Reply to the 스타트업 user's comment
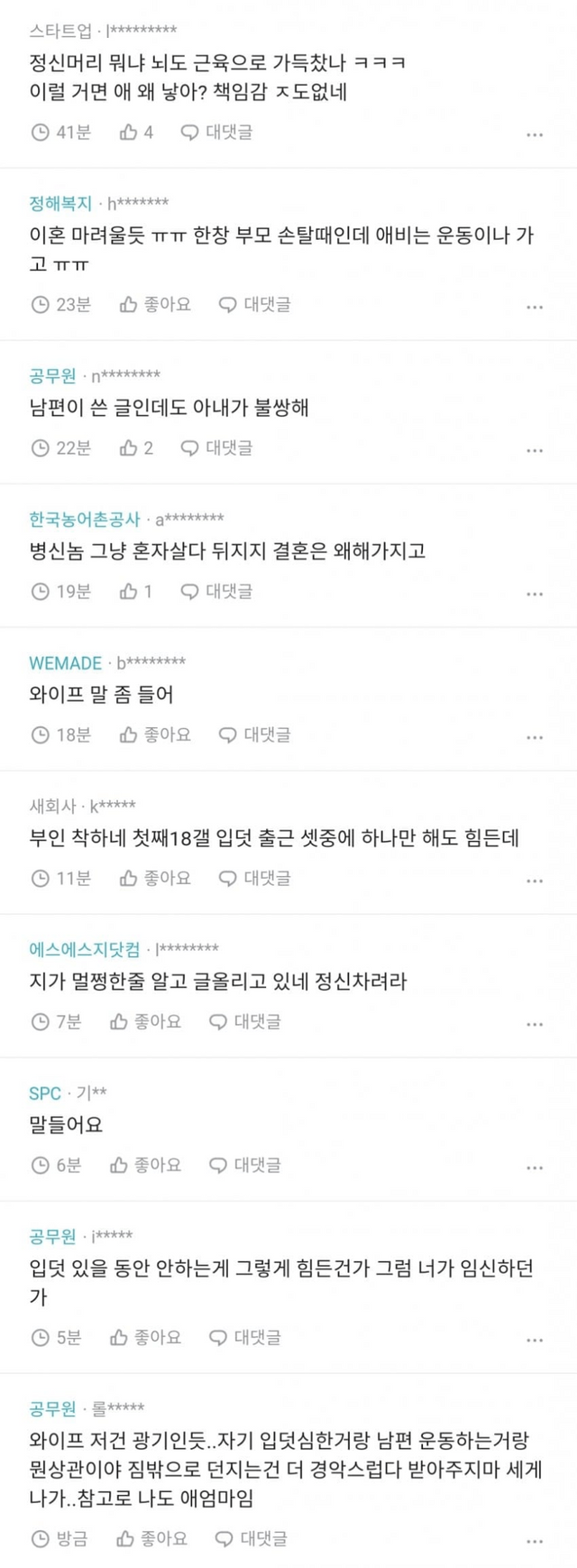 click(x=216, y=133)
